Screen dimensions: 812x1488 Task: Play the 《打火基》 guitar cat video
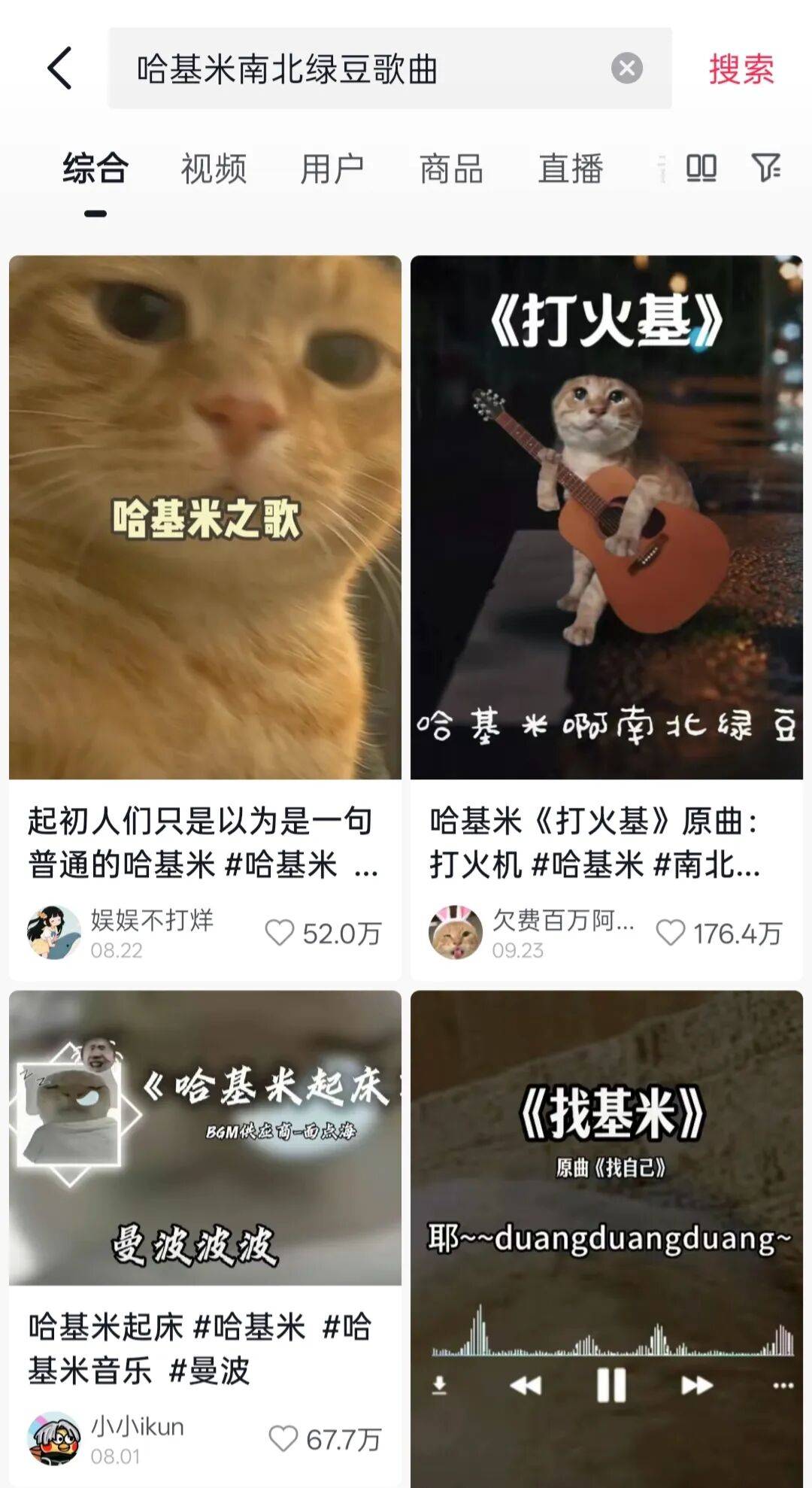click(607, 518)
